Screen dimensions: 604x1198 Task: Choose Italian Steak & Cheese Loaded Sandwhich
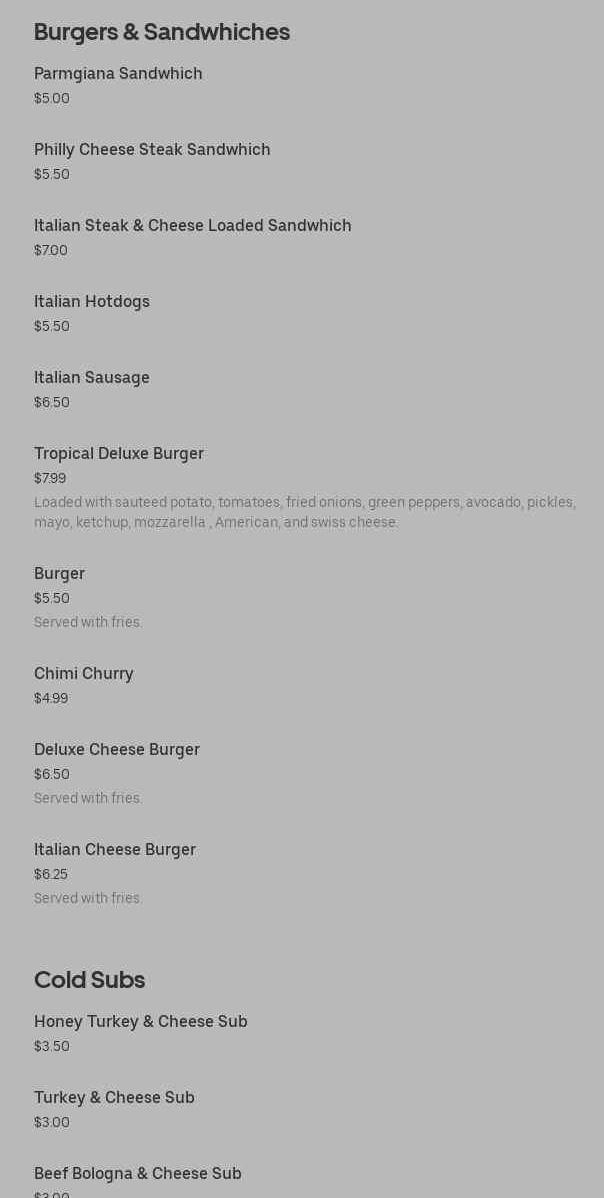click(x=193, y=226)
